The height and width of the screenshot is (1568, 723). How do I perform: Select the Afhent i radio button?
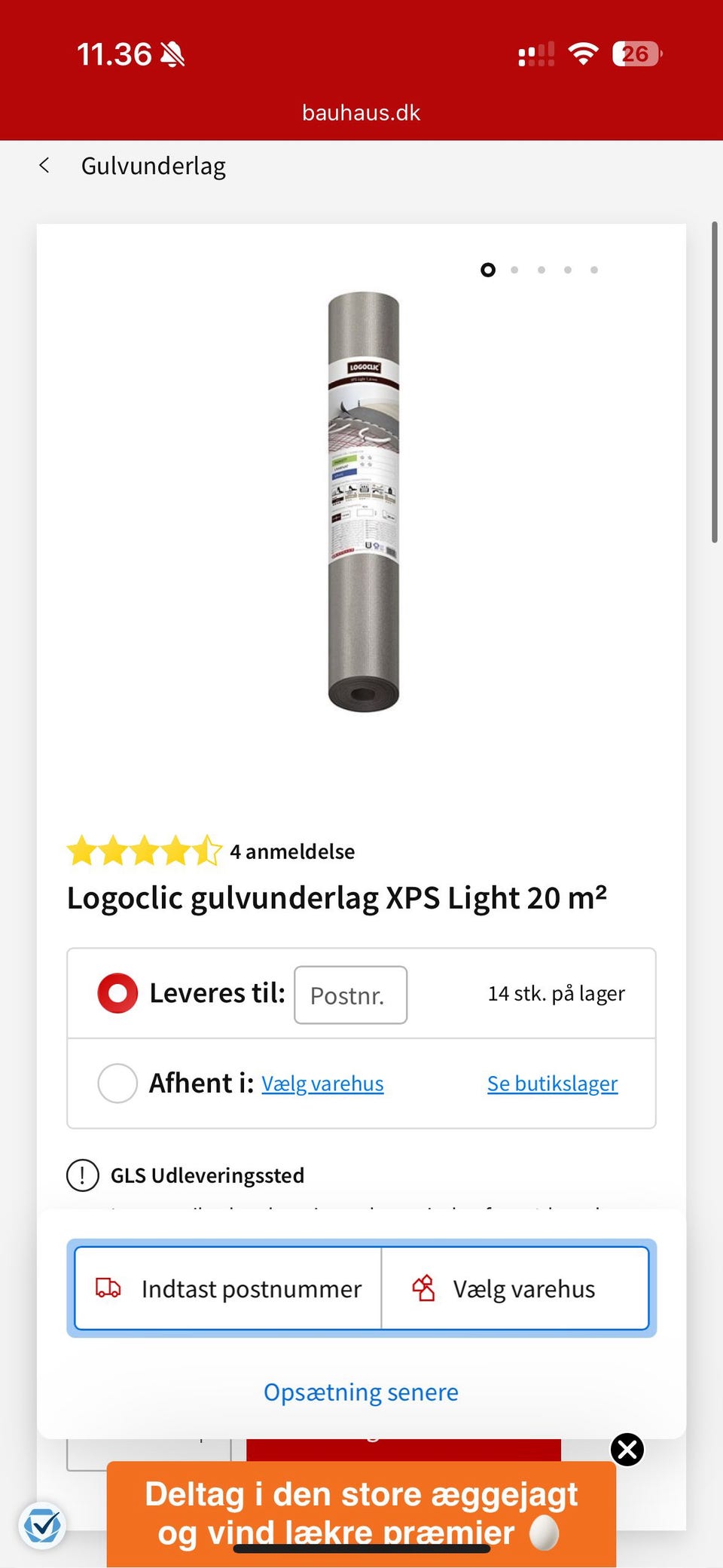(x=117, y=1083)
